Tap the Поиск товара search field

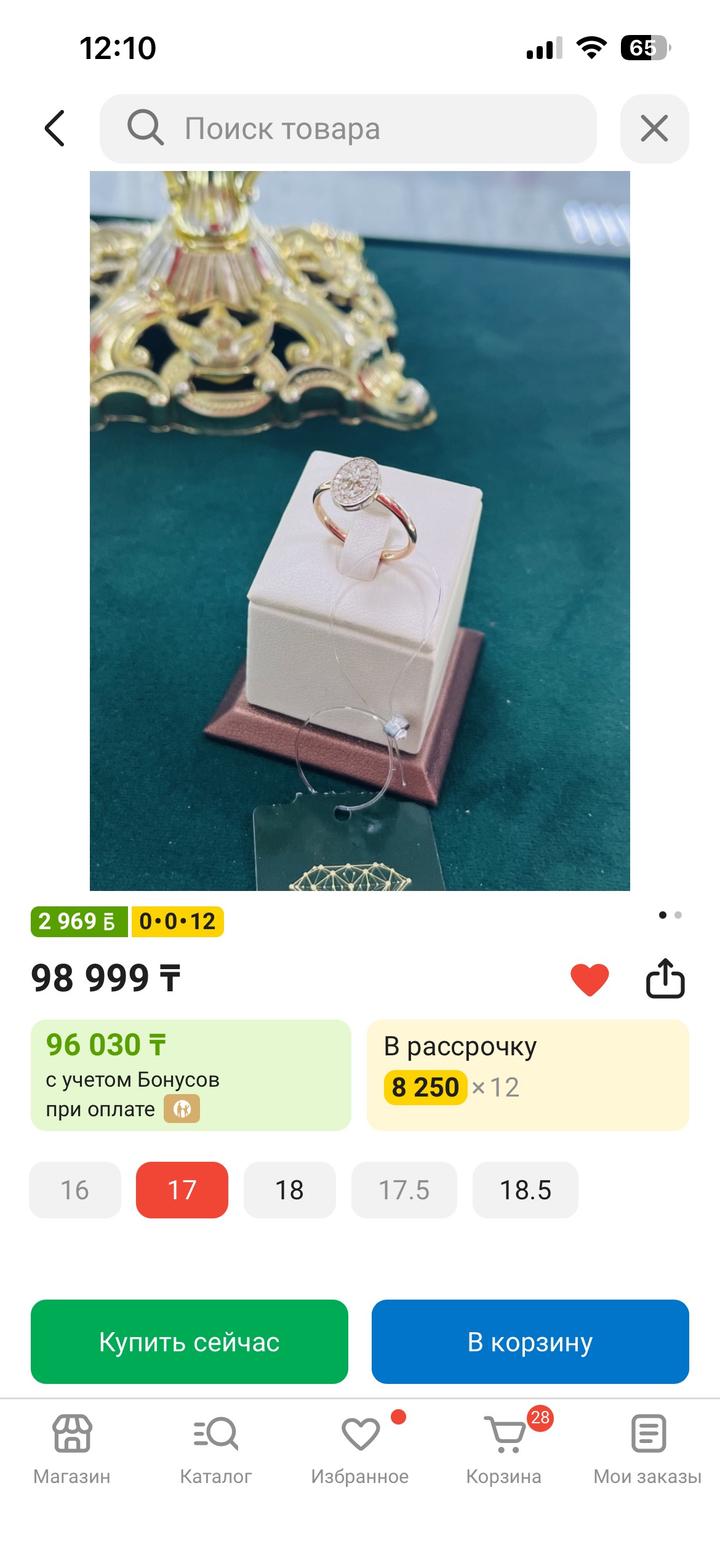[x=348, y=128]
